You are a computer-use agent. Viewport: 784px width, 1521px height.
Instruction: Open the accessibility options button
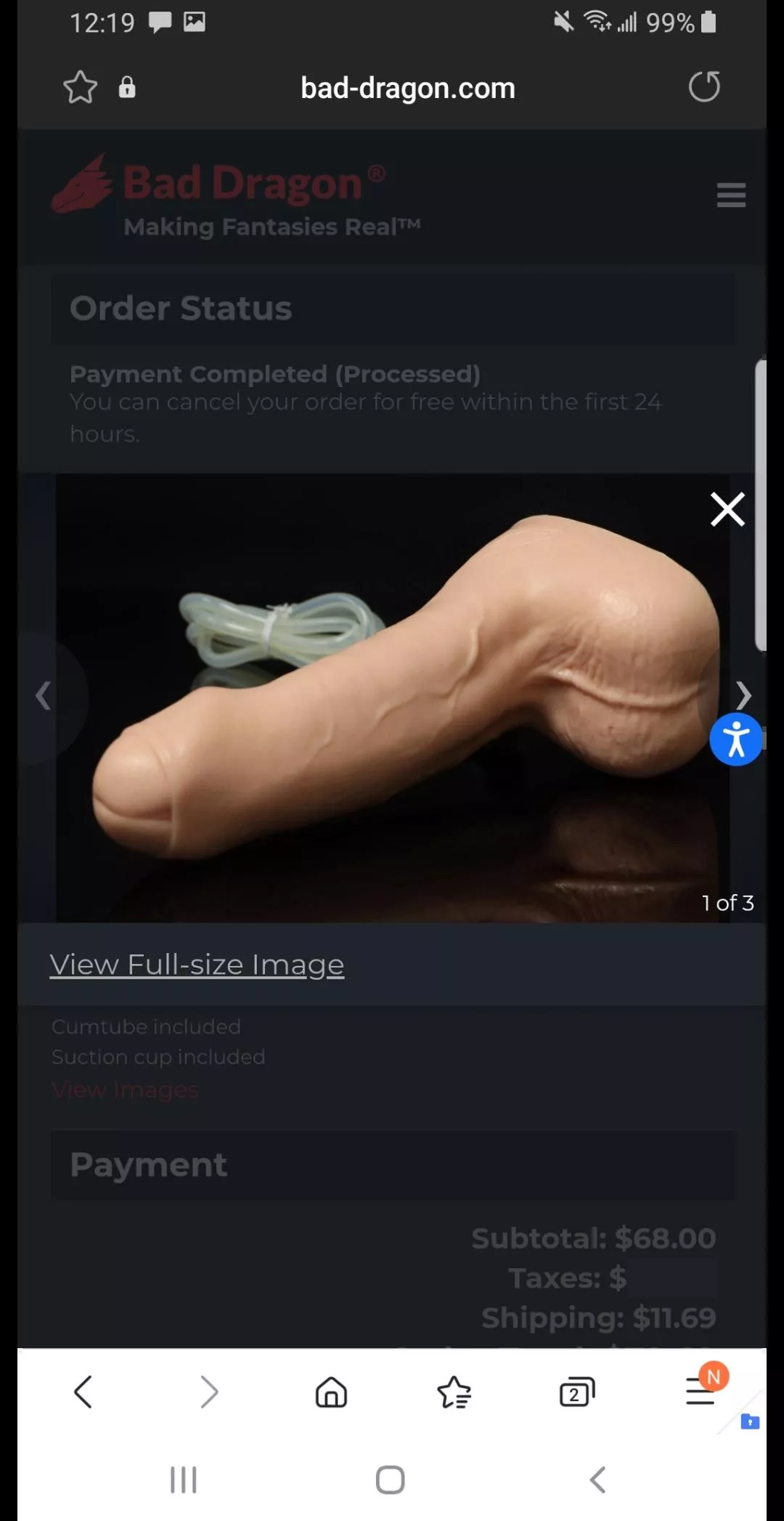(x=736, y=739)
